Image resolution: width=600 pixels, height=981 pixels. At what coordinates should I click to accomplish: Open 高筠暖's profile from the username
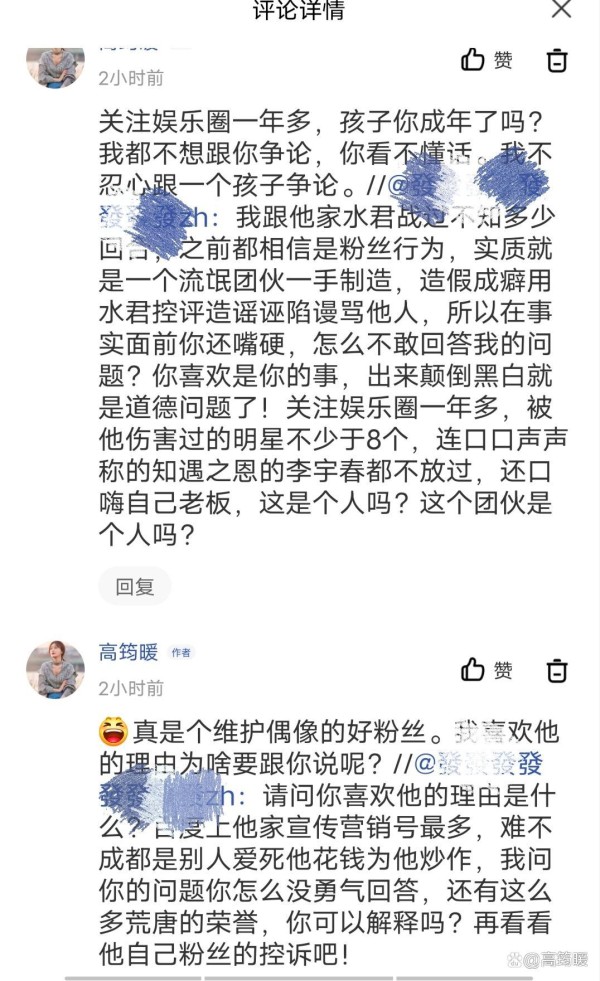(128, 653)
